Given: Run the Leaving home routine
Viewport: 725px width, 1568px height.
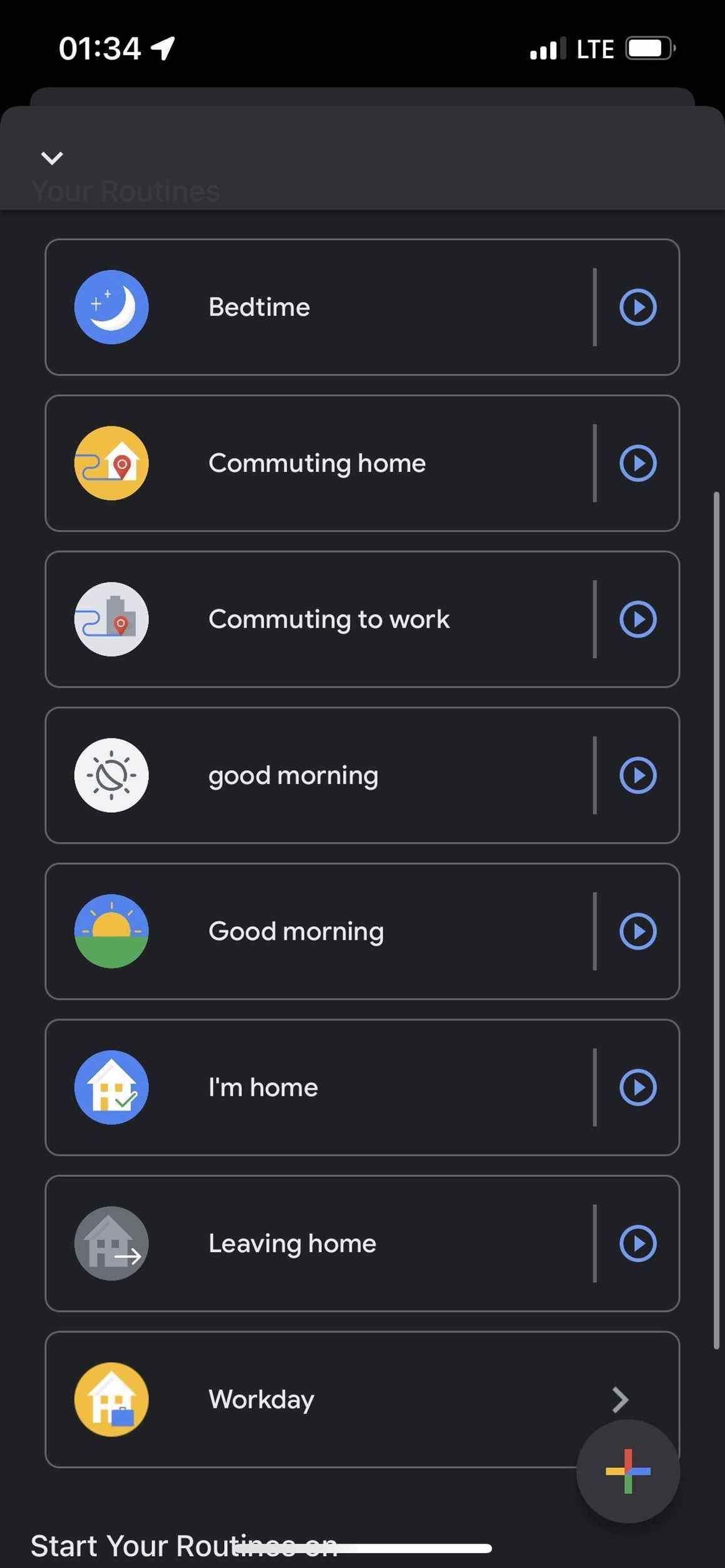Looking at the screenshot, I should pos(638,1243).
